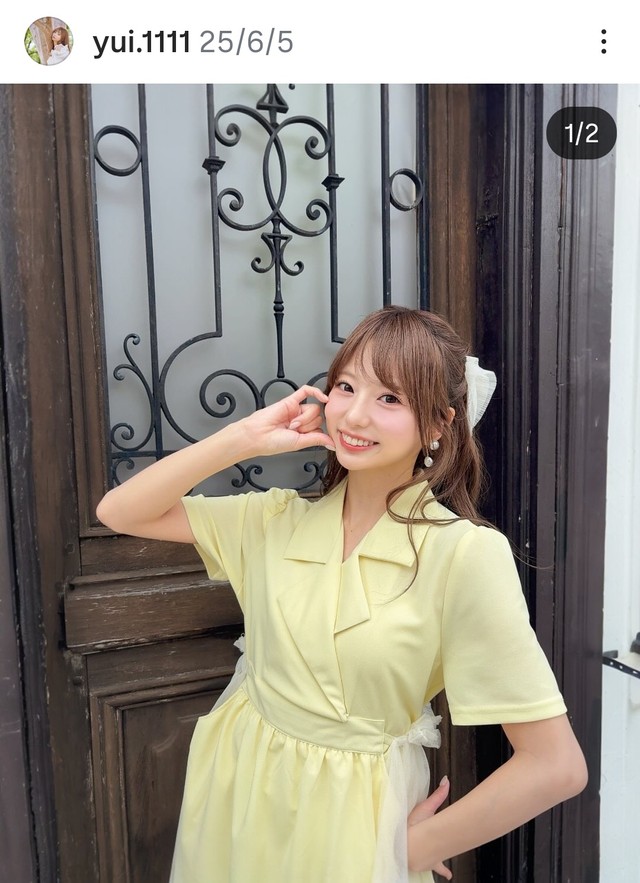Open the post's three-dot overflow menu

pyautogui.click(x=603, y=41)
